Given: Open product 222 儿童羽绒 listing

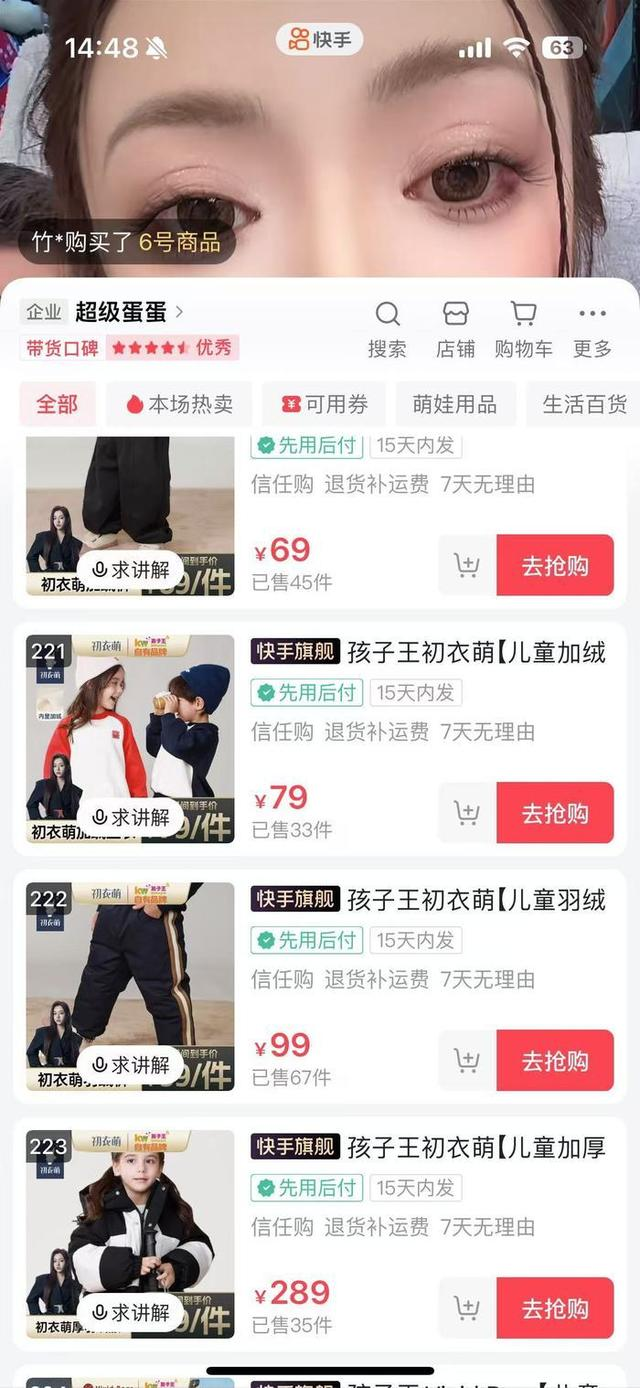Looking at the screenshot, I should [476, 900].
